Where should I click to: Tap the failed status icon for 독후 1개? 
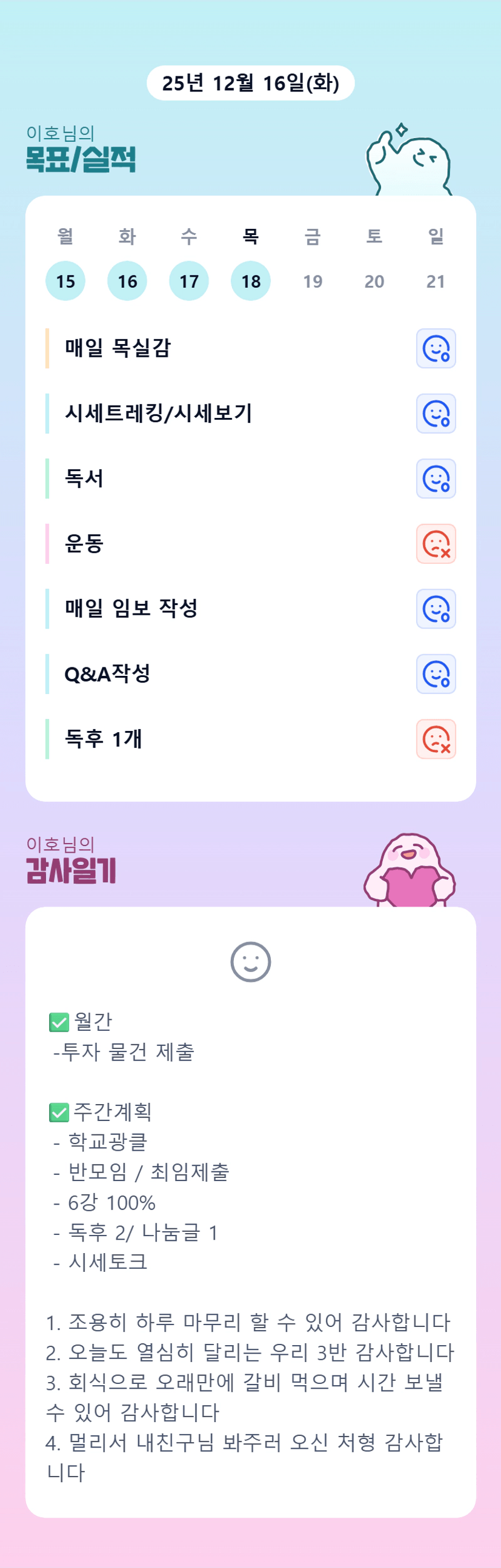point(436,739)
